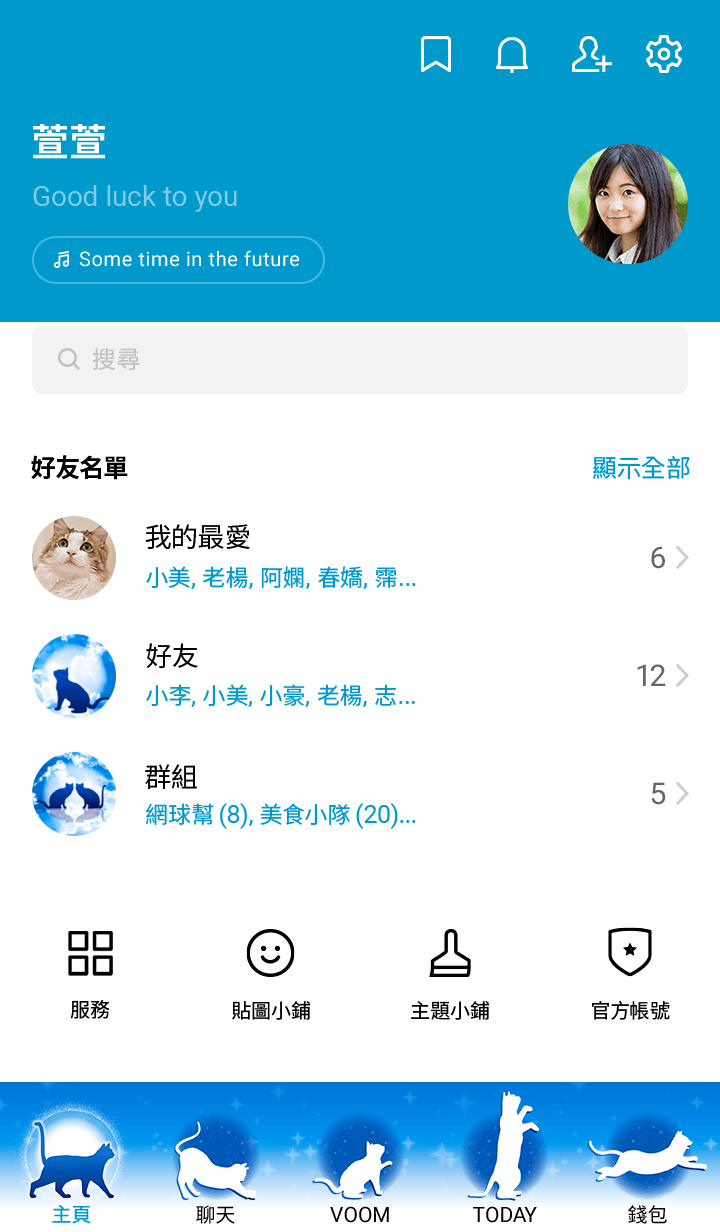Tap the 搜尋 search field
720x1232 pixels.
pos(360,360)
